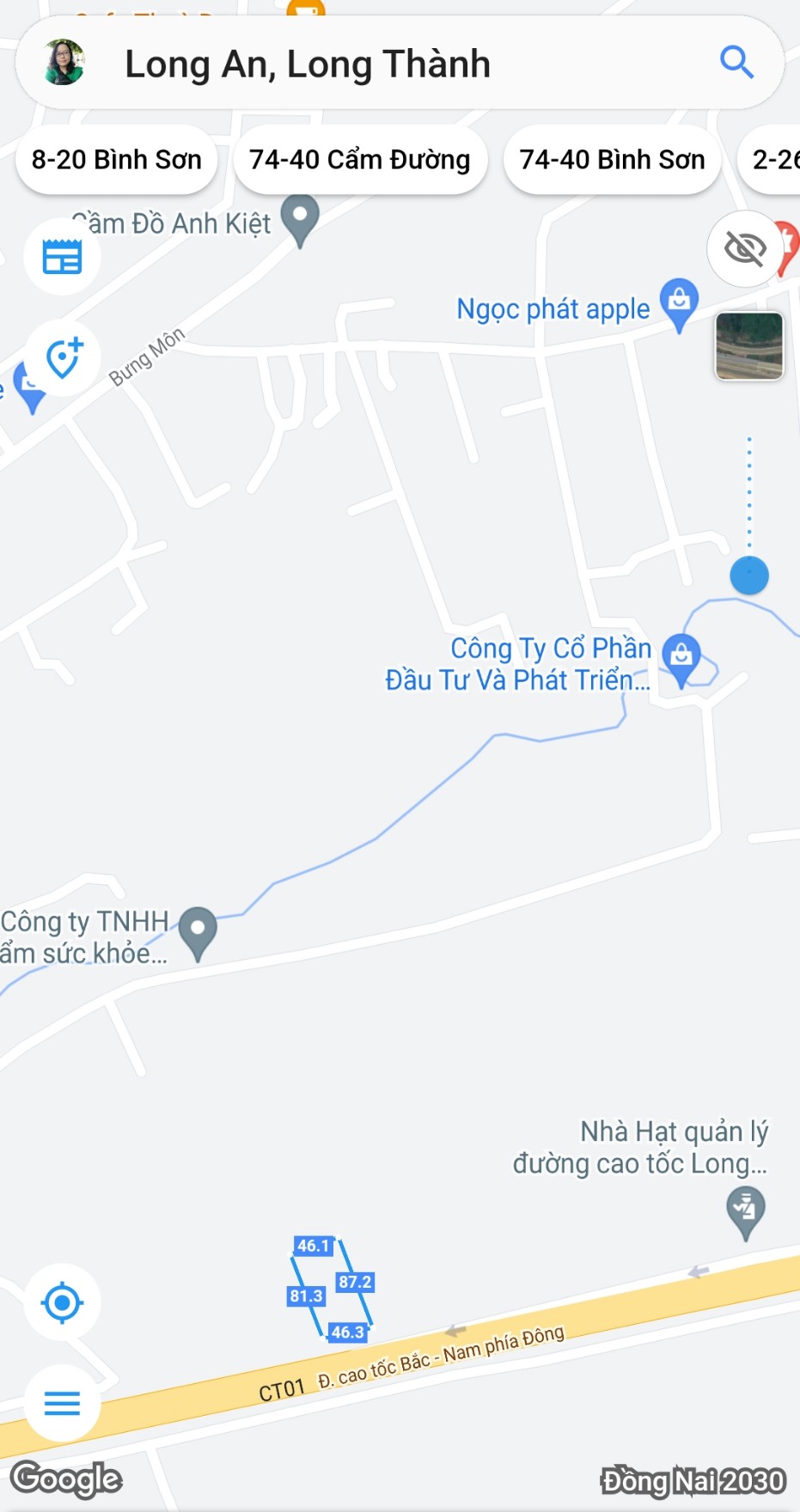Toggle map overlay visibility eye icon
Screen dimensions: 800x1512
[745, 249]
